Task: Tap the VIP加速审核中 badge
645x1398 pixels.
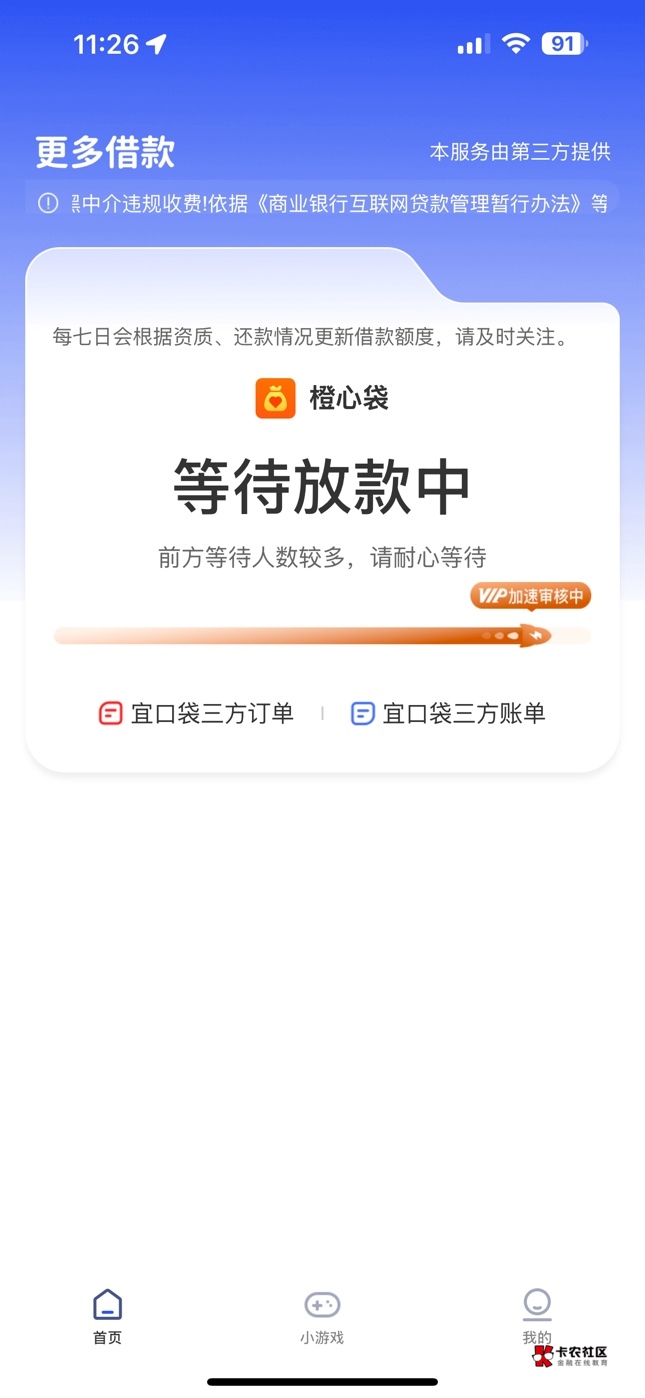Action: tap(530, 596)
